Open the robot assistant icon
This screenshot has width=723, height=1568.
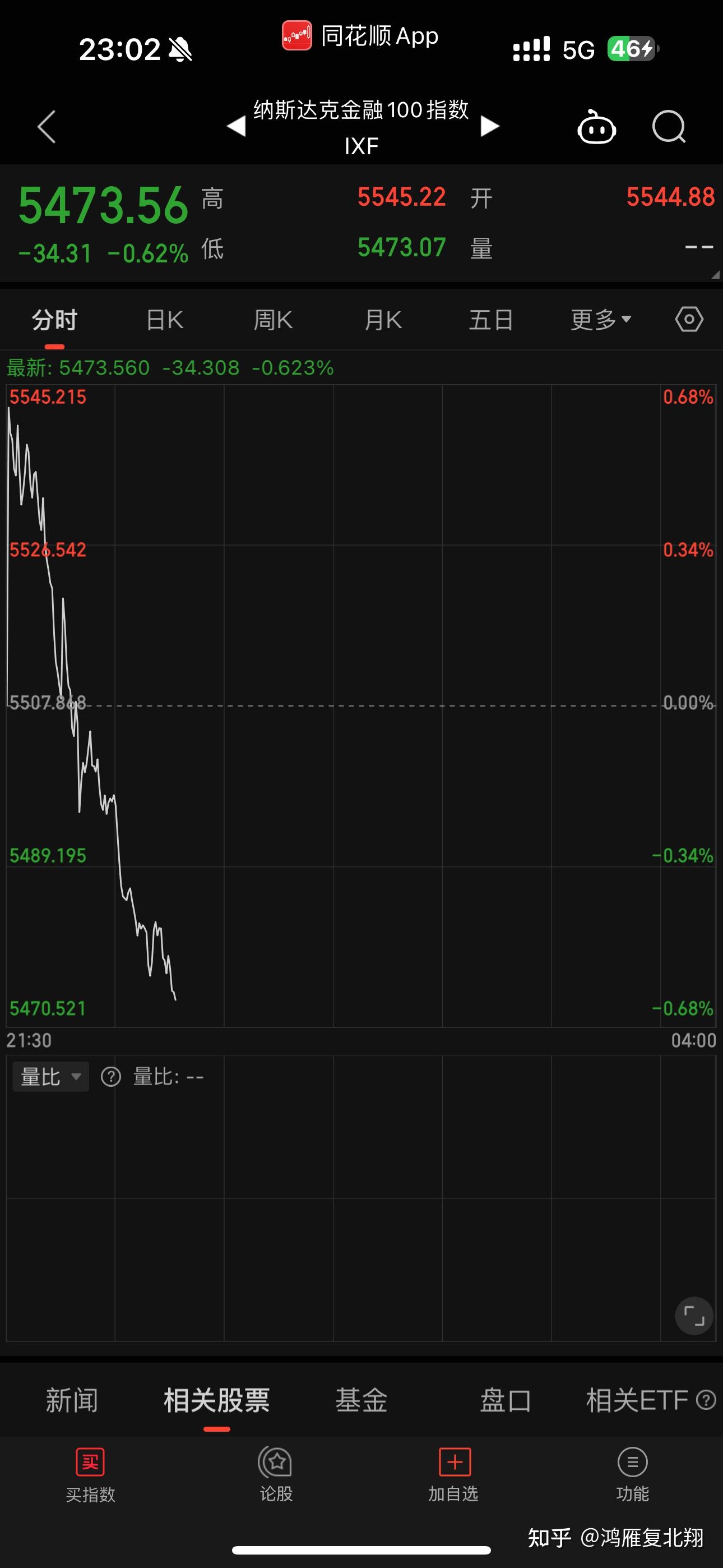point(596,126)
